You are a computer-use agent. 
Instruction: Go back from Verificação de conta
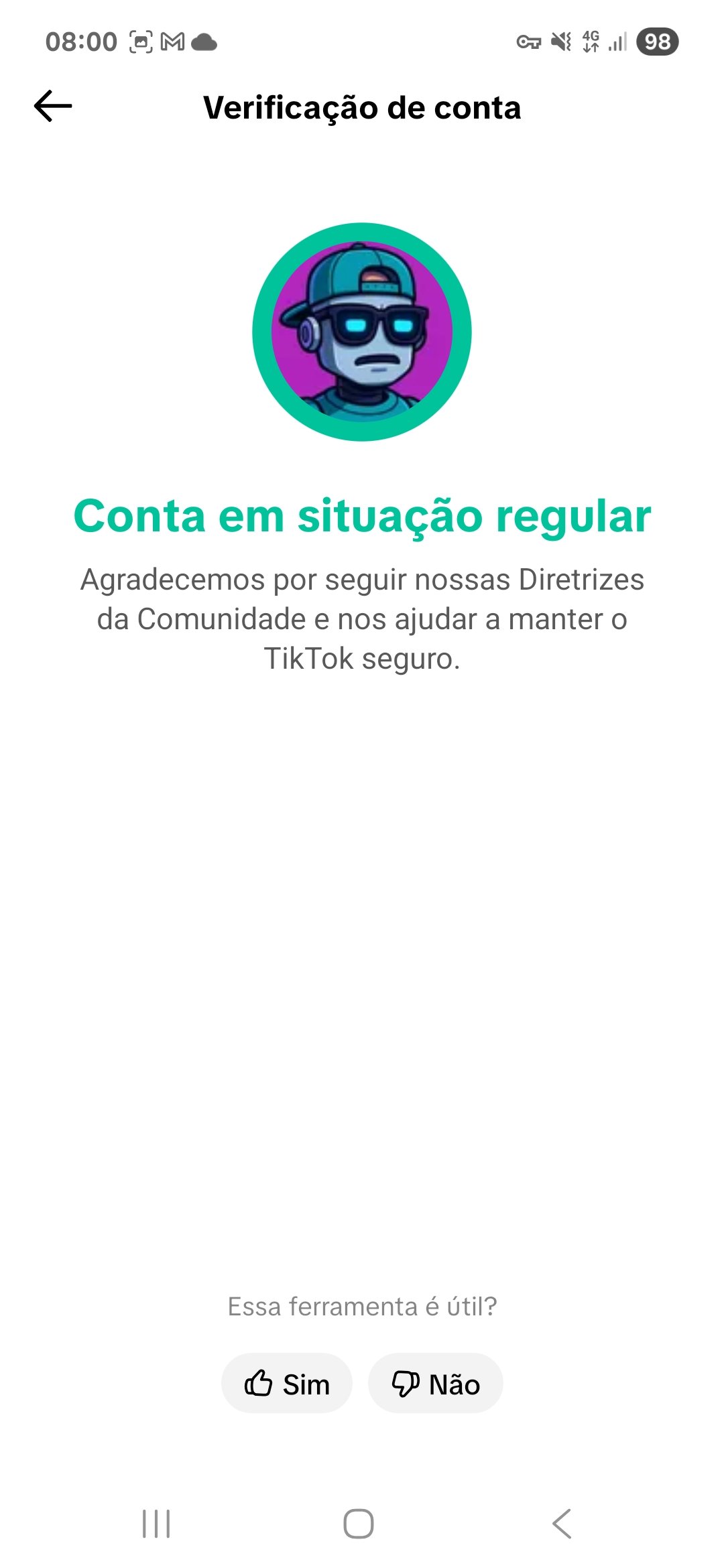[x=53, y=106]
